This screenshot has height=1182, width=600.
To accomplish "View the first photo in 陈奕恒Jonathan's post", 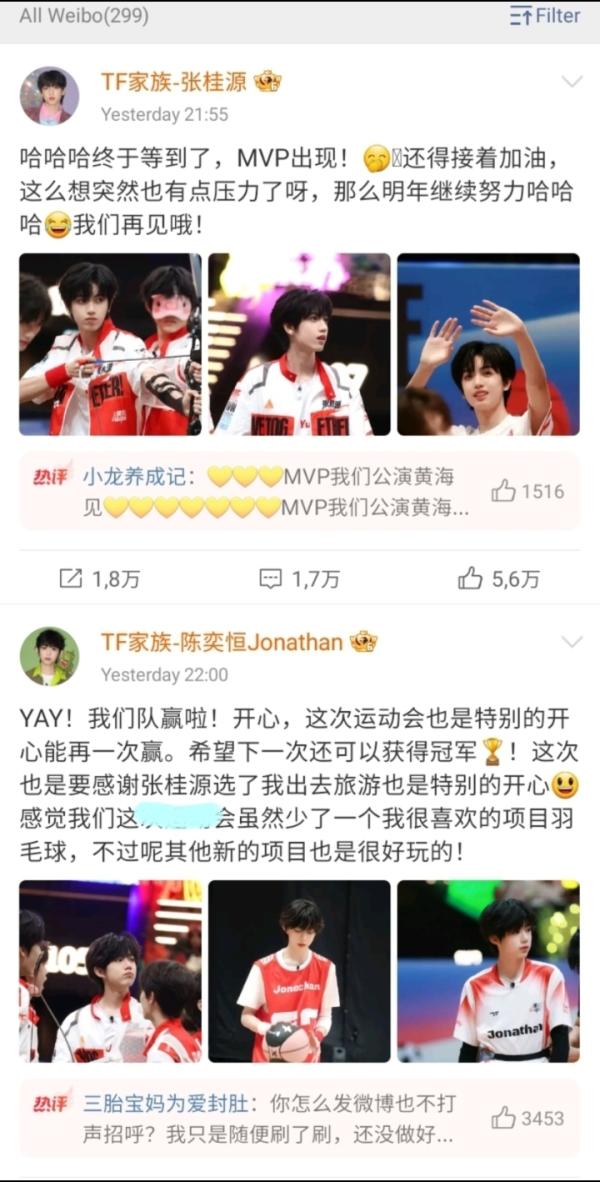I will click(x=110, y=971).
